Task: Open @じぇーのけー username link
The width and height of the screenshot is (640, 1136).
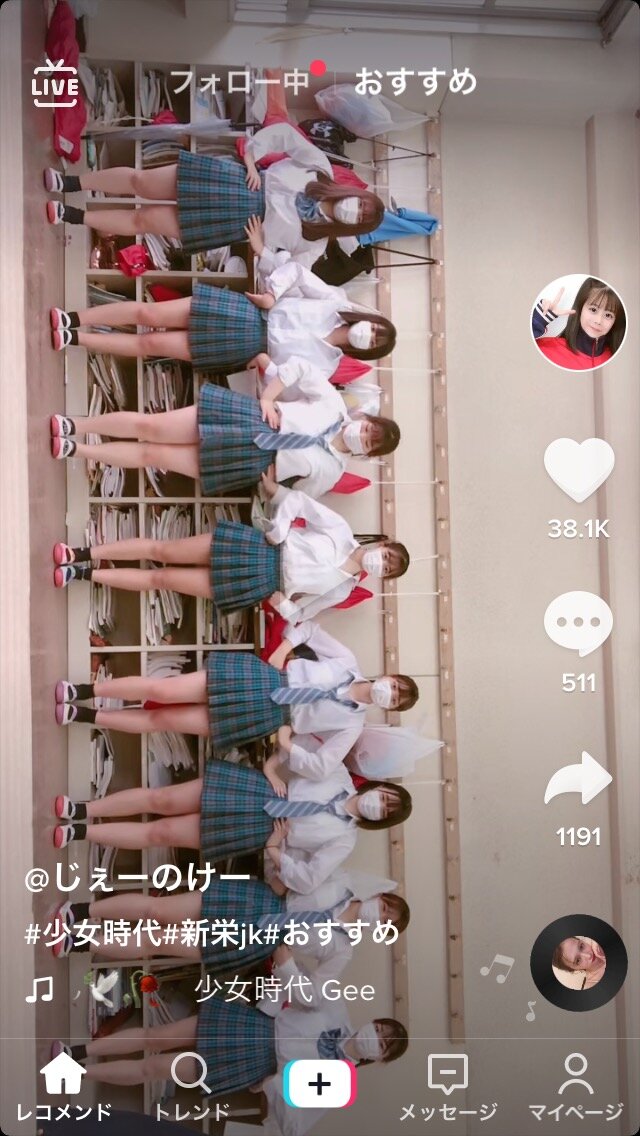Action: point(138,880)
